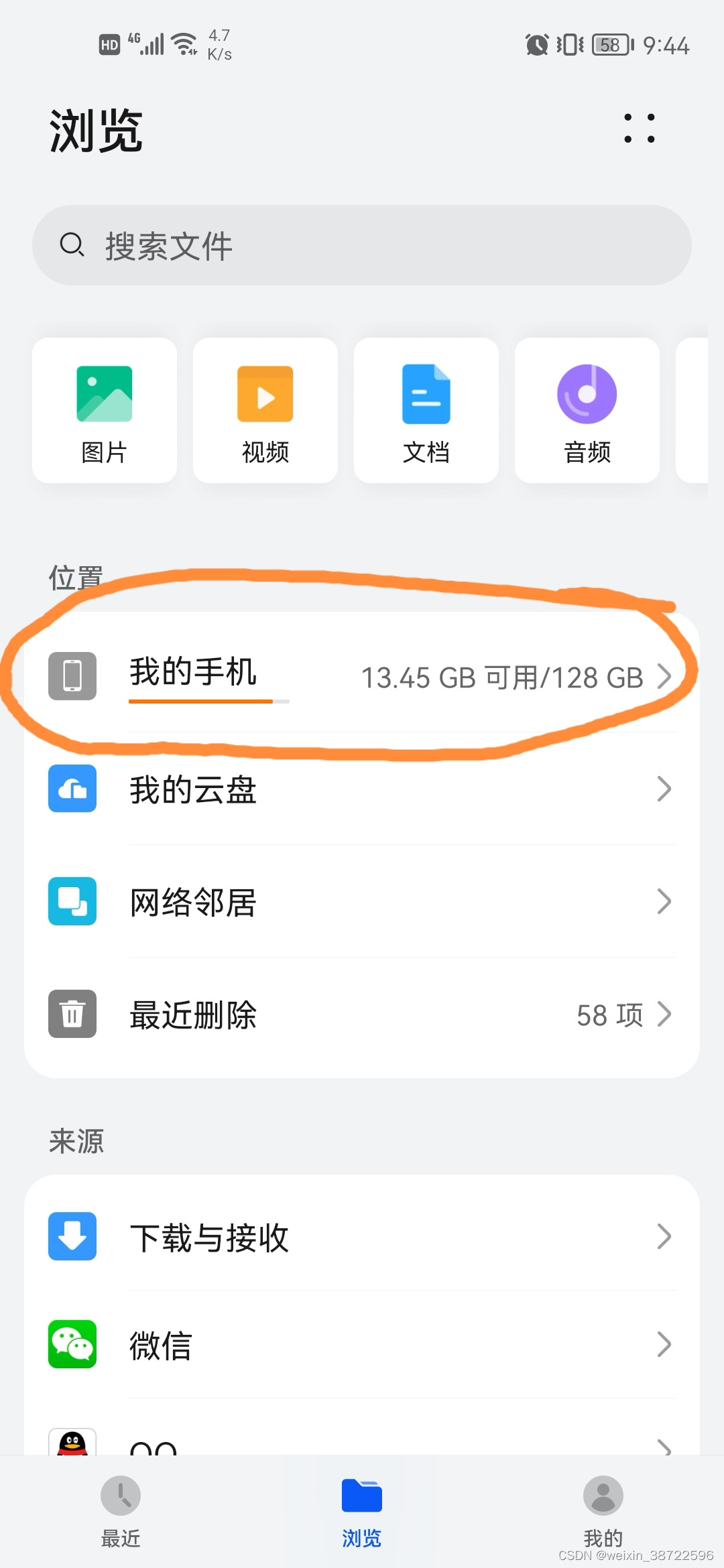Open the 文档 category

pyautogui.click(x=426, y=411)
